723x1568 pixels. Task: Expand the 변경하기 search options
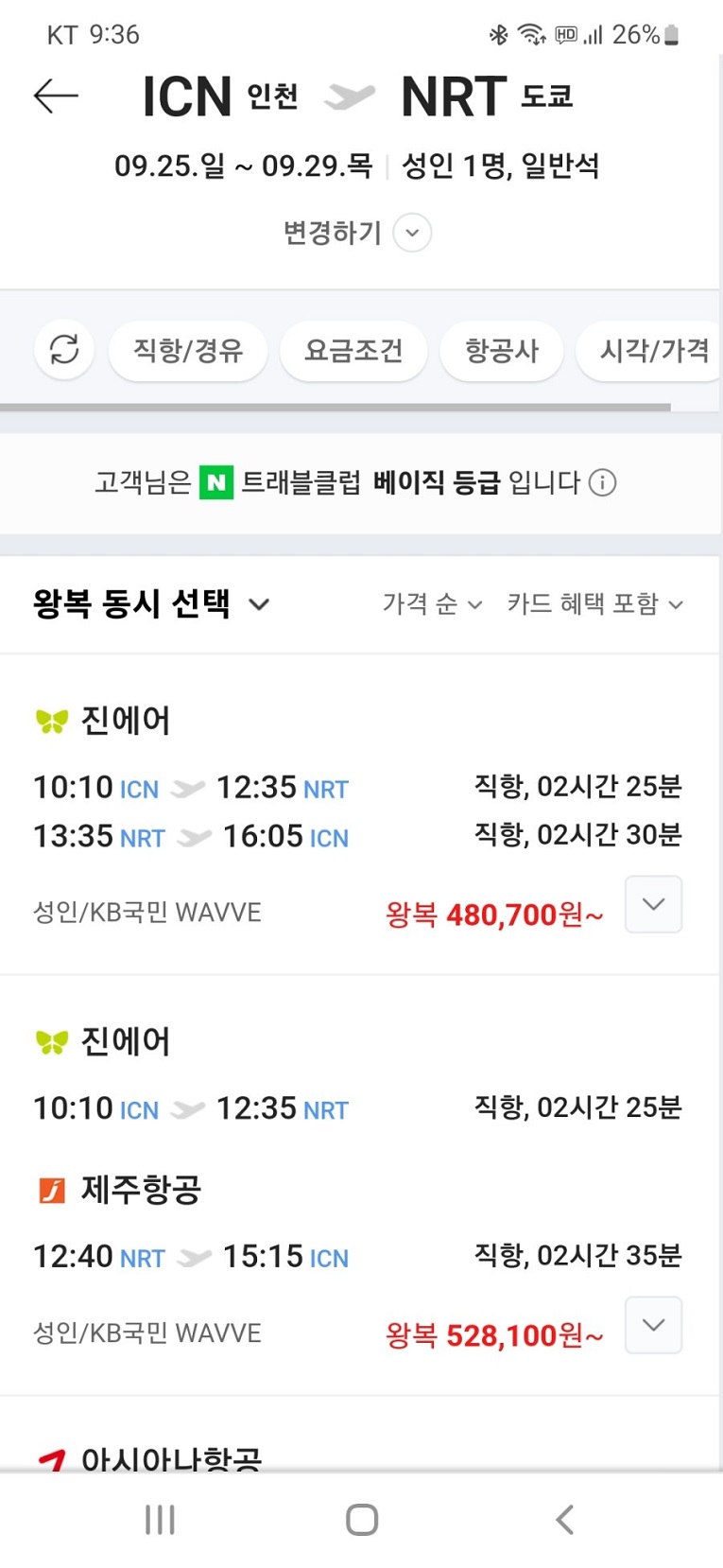pyautogui.click(x=412, y=233)
